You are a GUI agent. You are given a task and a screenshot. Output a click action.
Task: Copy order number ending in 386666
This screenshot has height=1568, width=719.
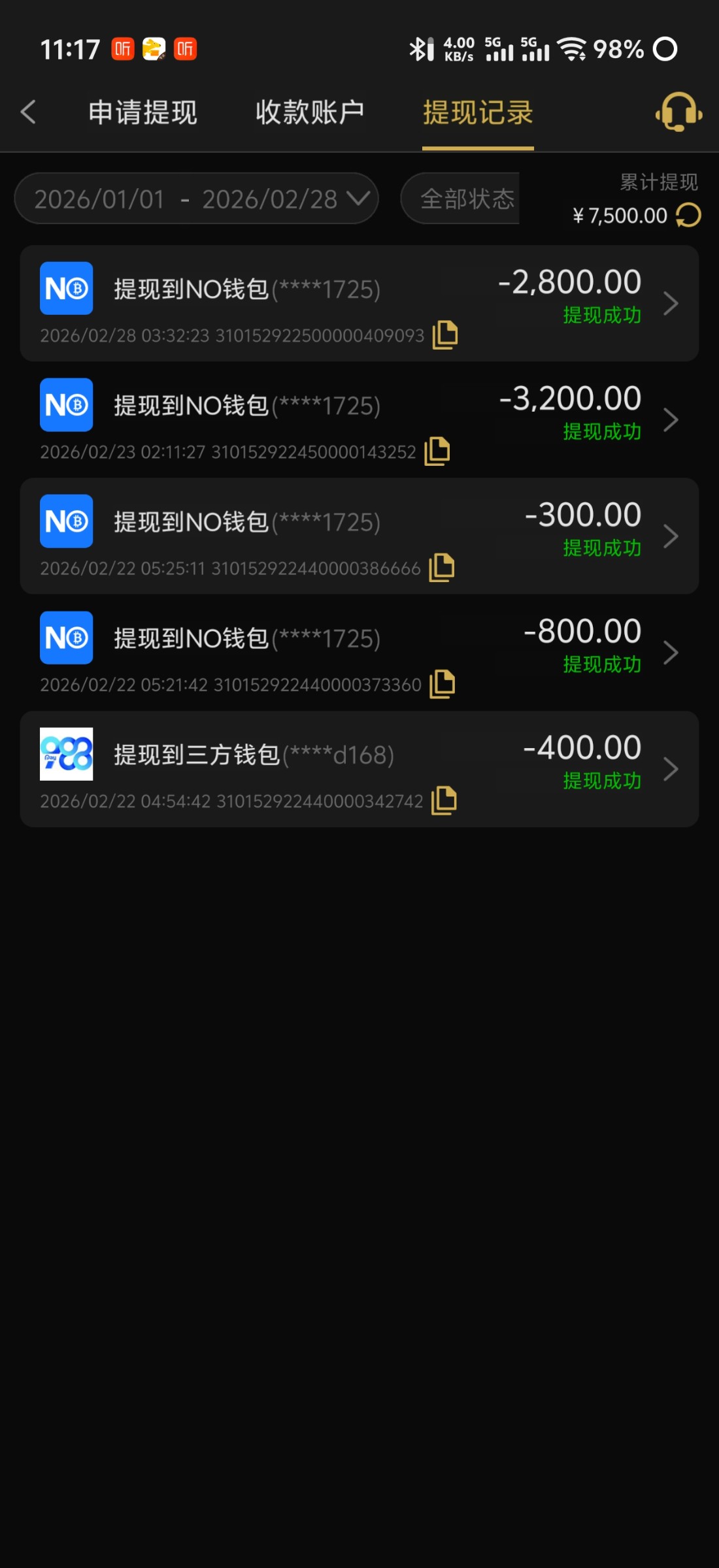442,567
